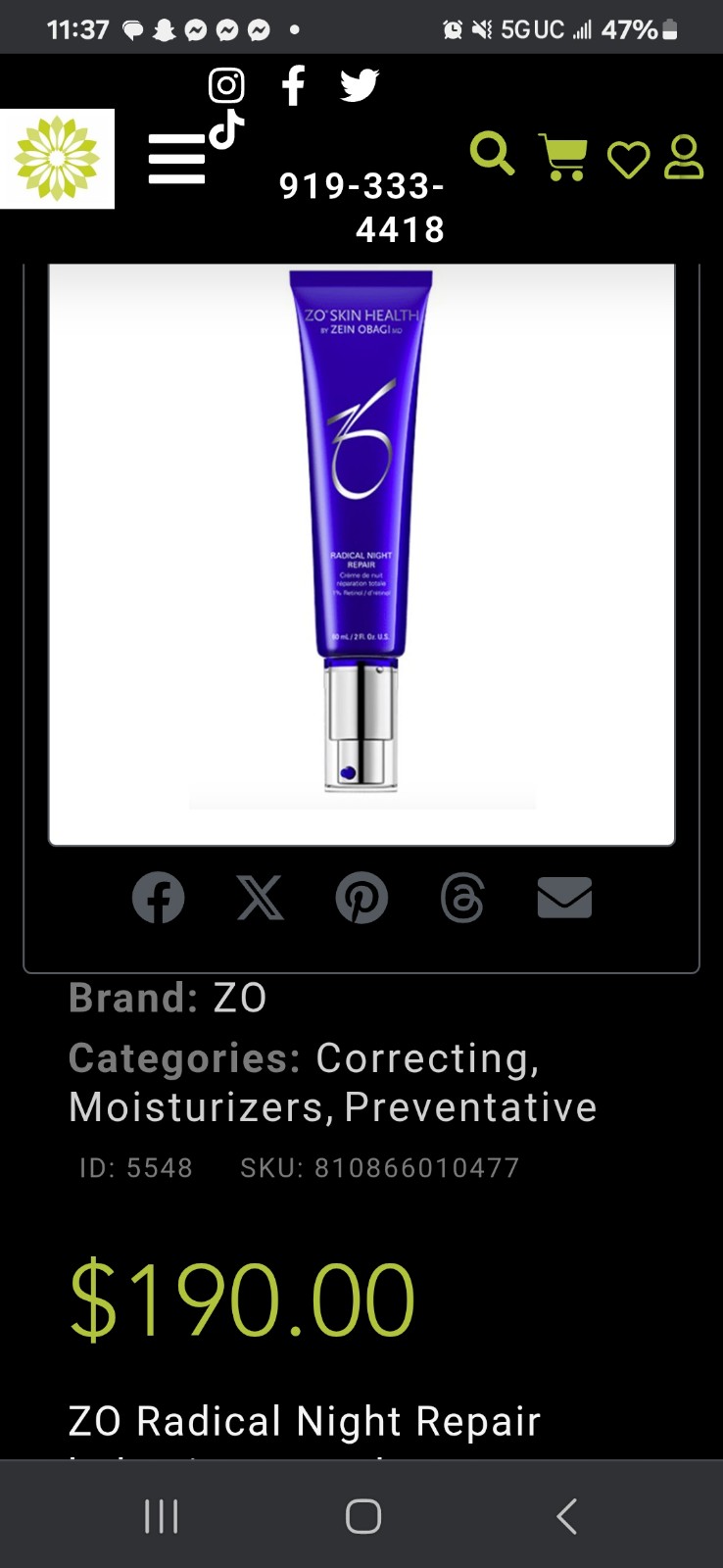723x1568 pixels.
Task: Open the store's TikTok page
Action: coord(226,129)
